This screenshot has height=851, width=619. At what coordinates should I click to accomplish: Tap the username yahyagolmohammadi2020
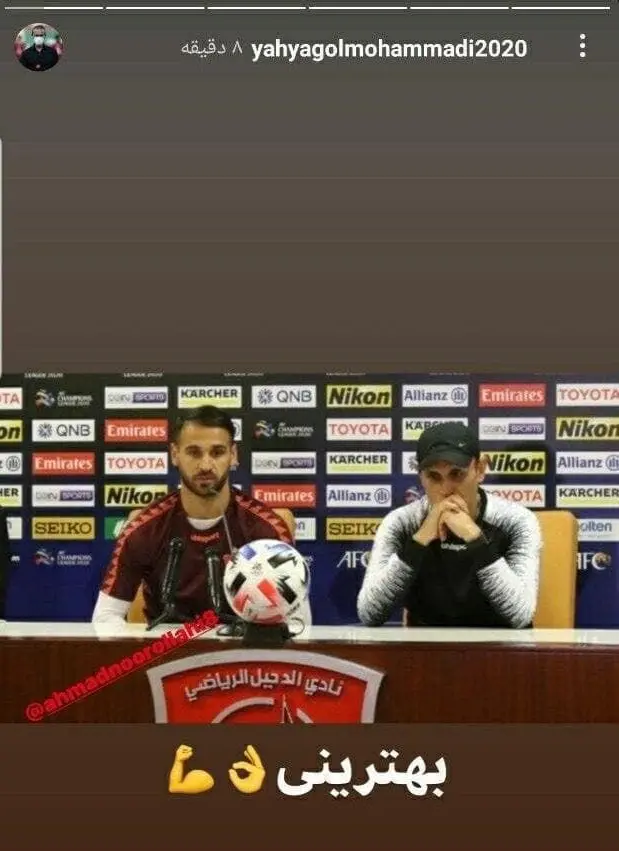click(x=388, y=49)
